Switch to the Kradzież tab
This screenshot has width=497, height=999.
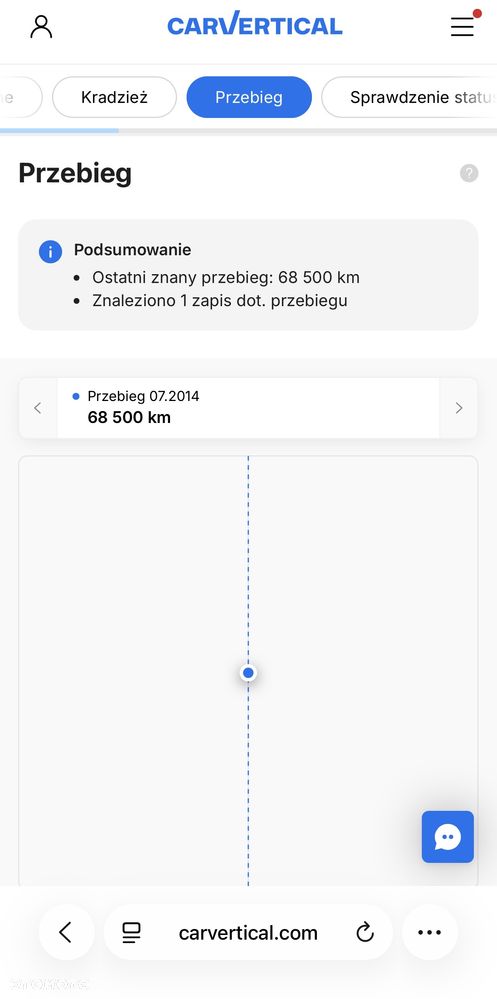115,97
